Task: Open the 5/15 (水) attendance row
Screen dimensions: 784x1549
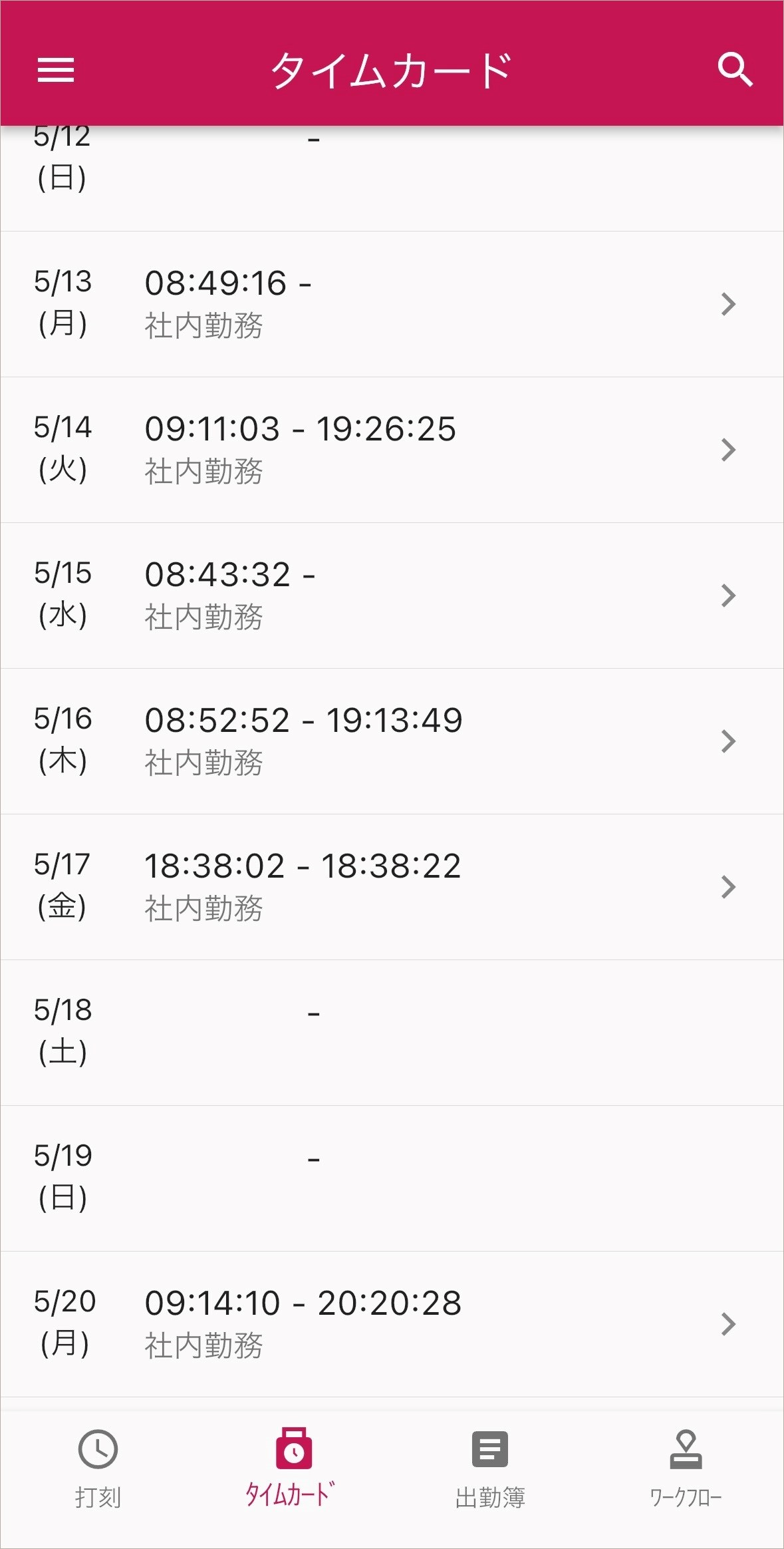Action: (392, 596)
